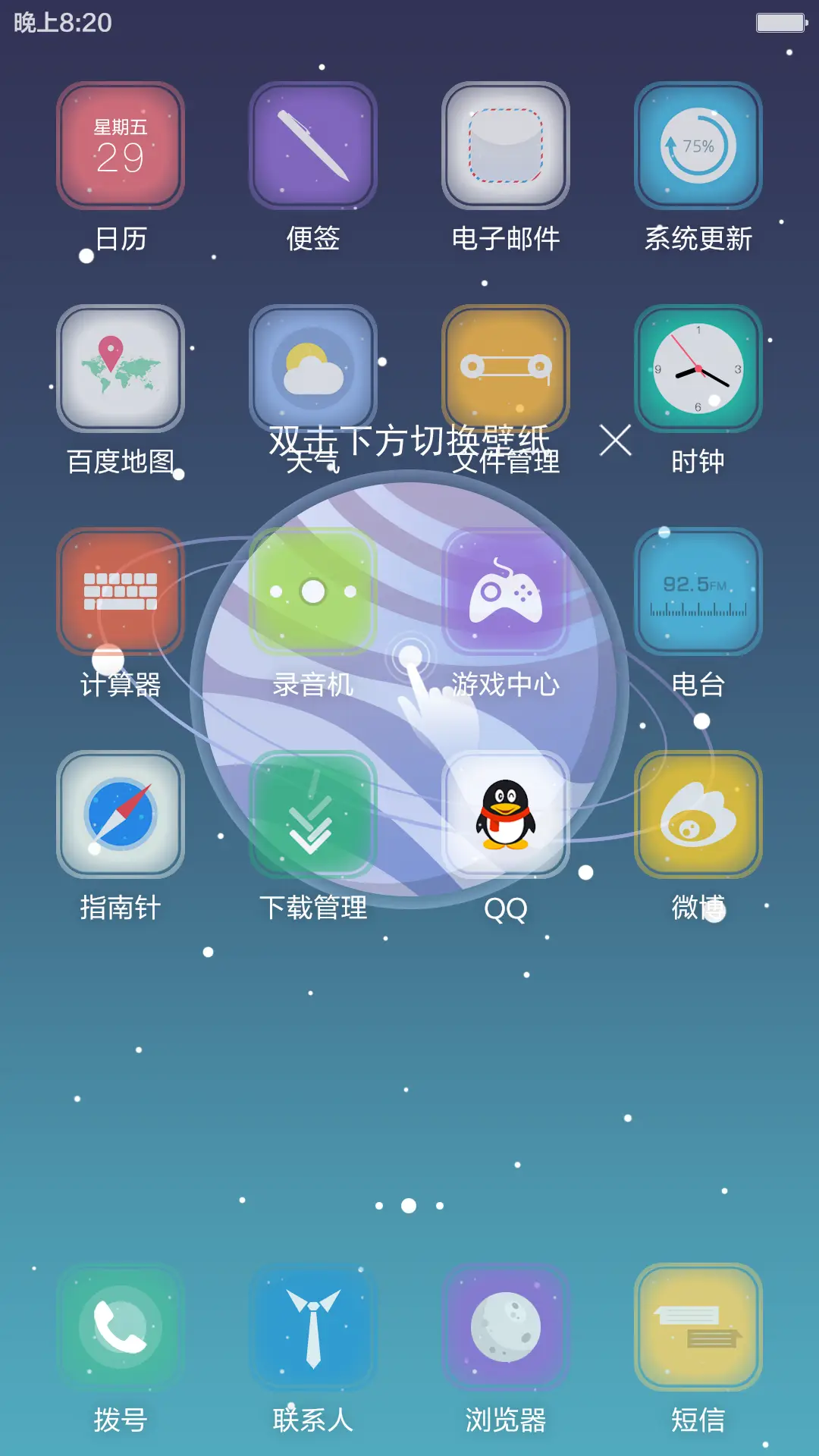
Task: Start the 录音机 voice recorder
Action: point(312,590)
